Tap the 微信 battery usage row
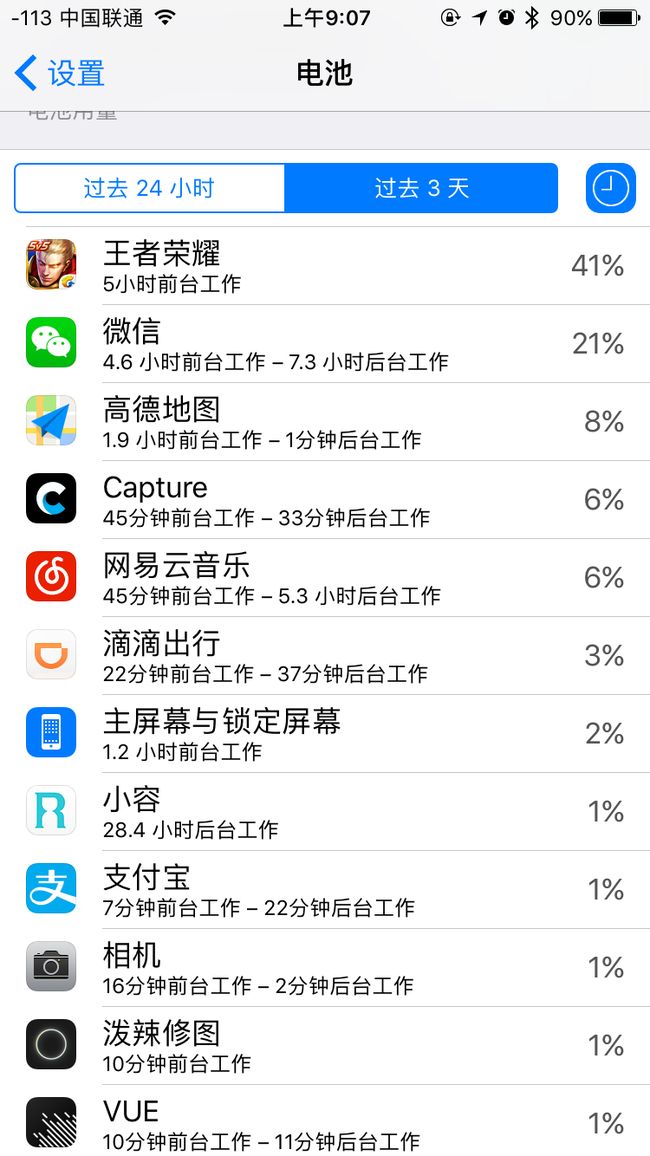The image size is (650, 1156). pyautogui.click(x=325, y=344)
